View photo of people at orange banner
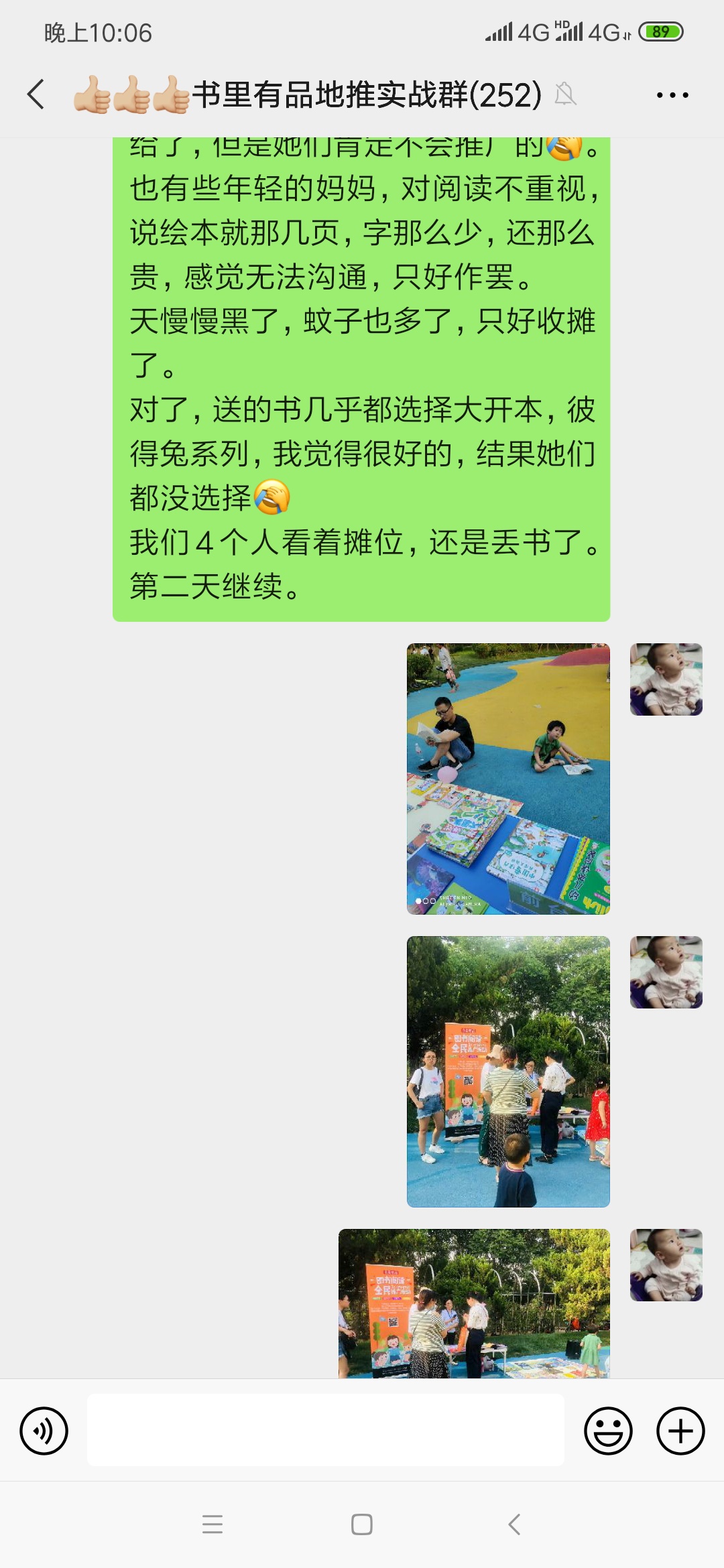 pyautogui.click(x=508, y=1071)
